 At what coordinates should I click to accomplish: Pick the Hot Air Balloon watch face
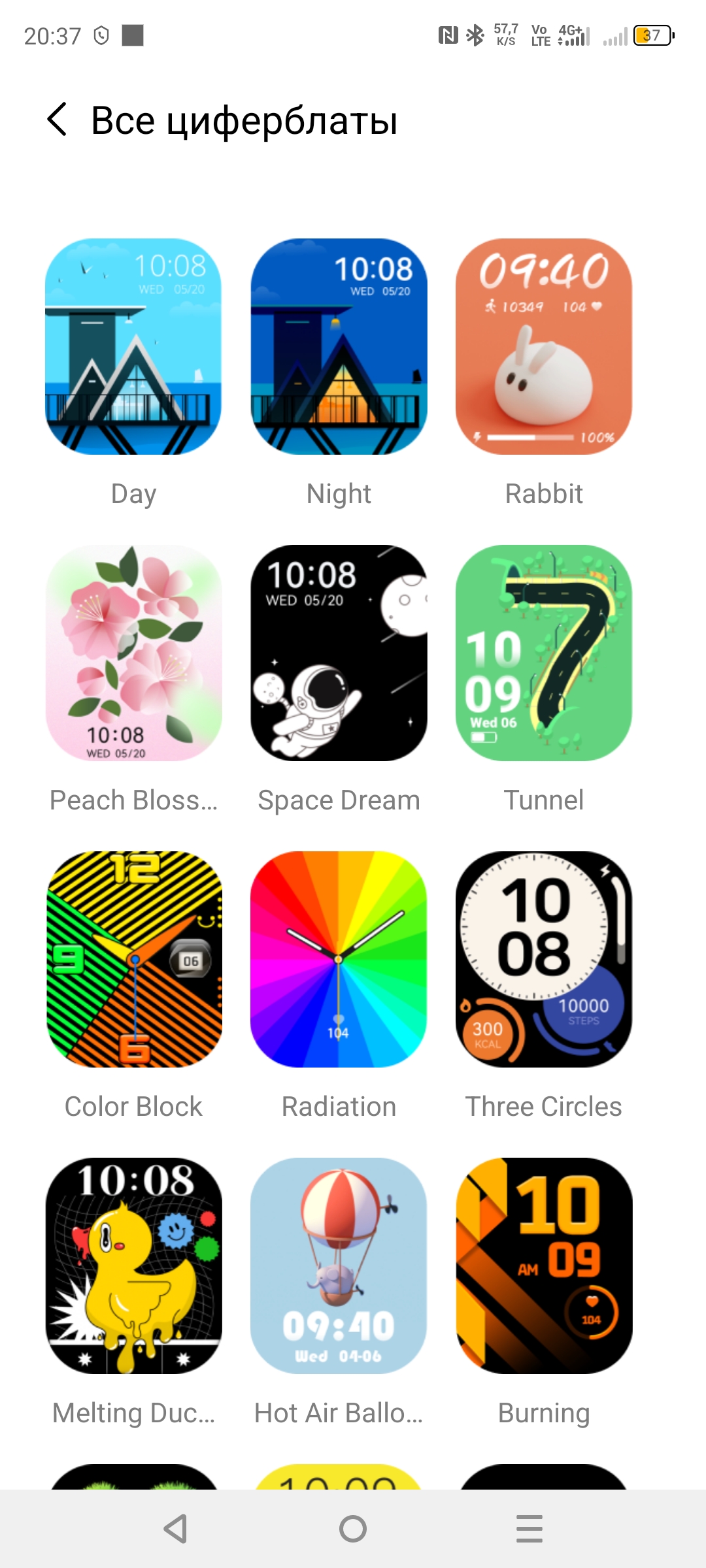[339, 1266]
